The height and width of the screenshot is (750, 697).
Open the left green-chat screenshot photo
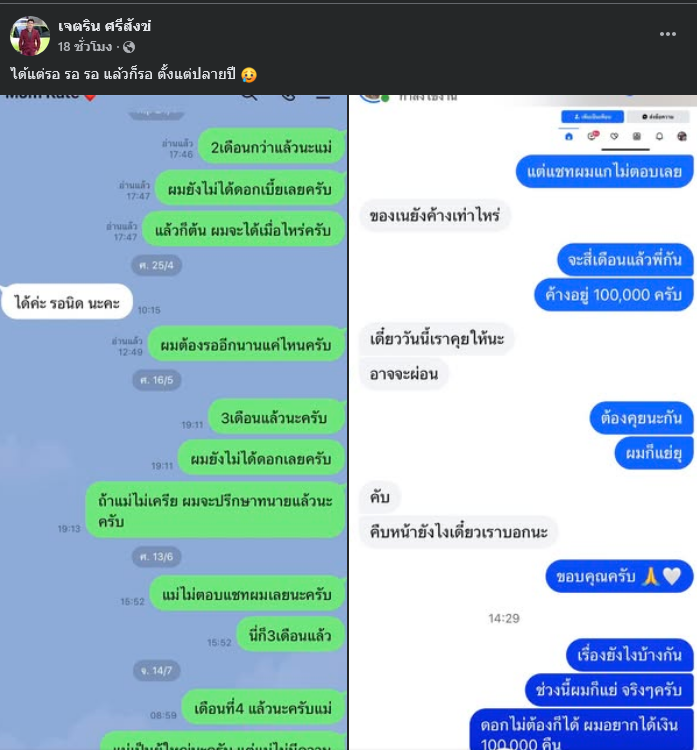tap(174, 420)
